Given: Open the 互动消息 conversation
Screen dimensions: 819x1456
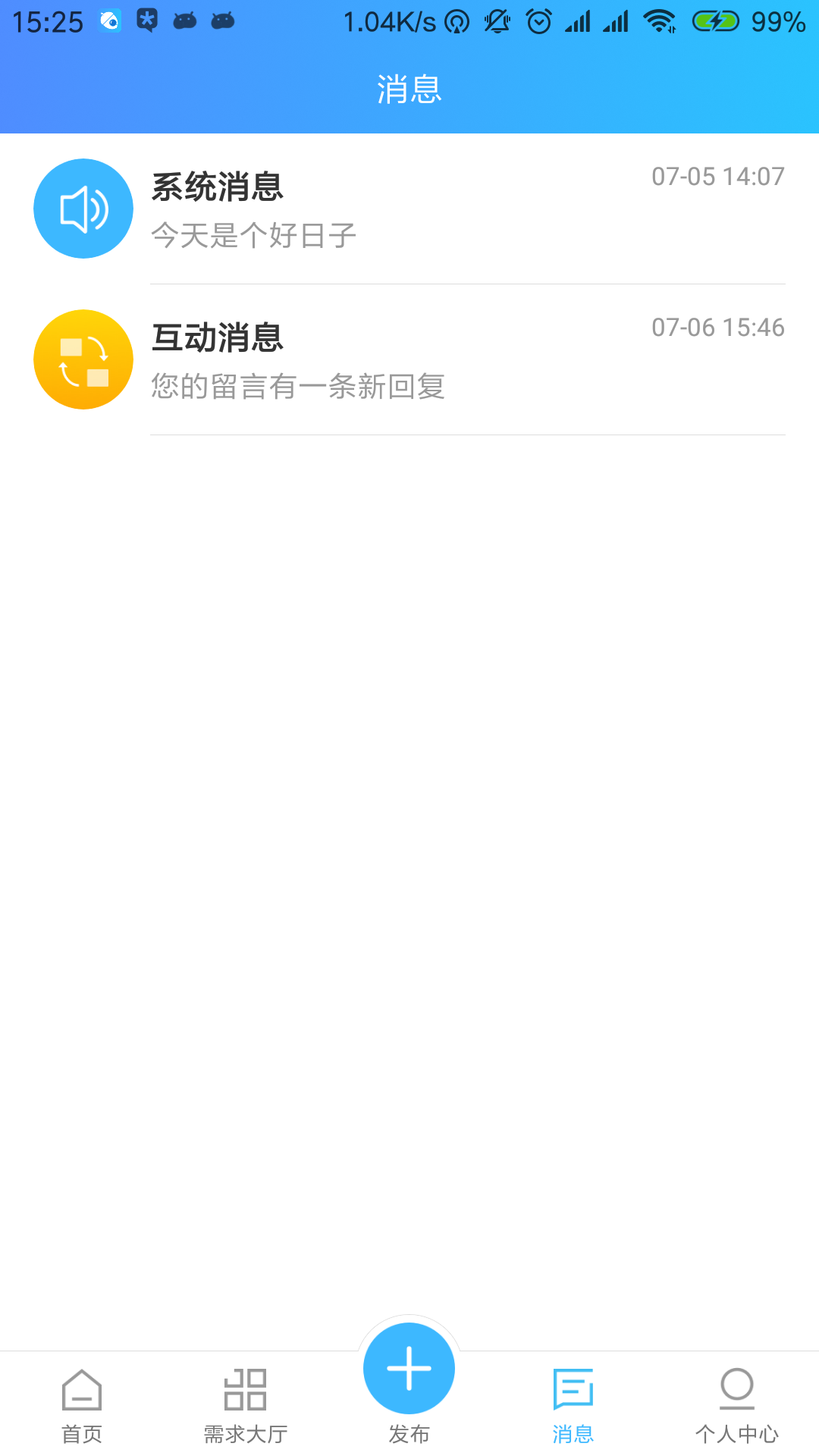Looking at the screenshot, I should pos(218,339).
